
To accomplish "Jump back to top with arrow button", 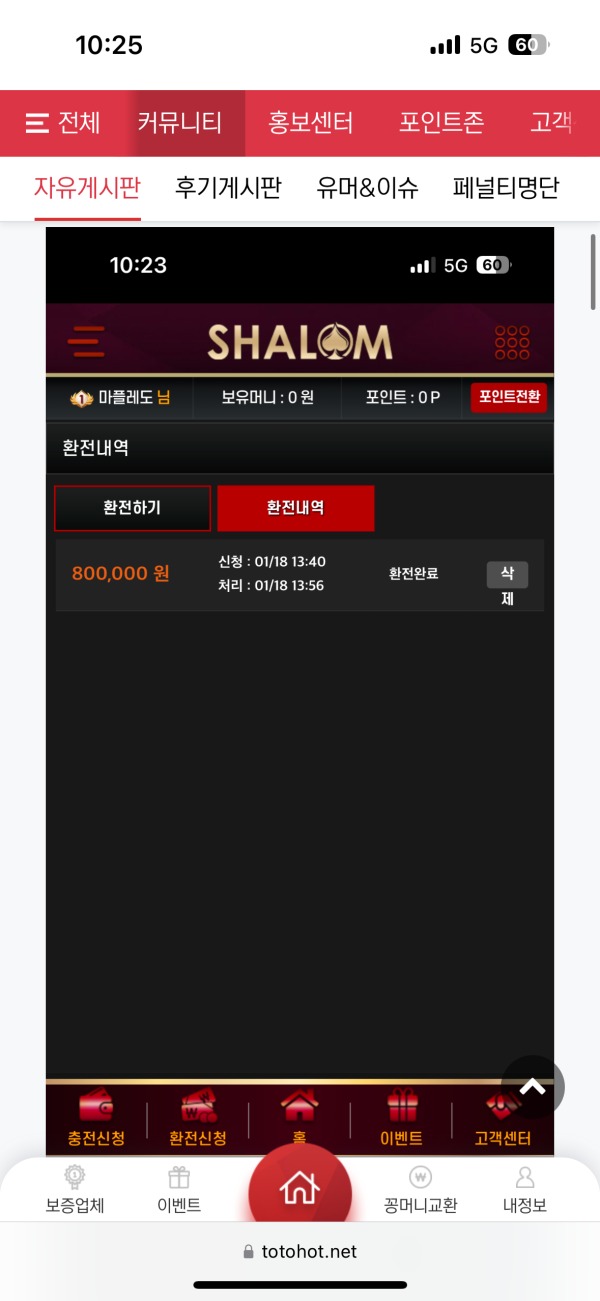I will [532, 1087].
